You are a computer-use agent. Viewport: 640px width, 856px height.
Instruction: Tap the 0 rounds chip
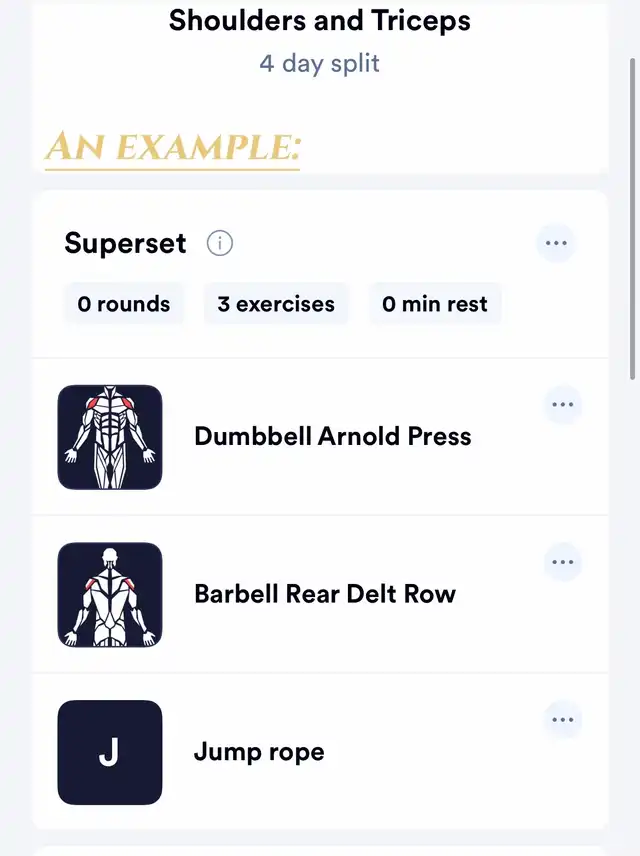(124, 304)
